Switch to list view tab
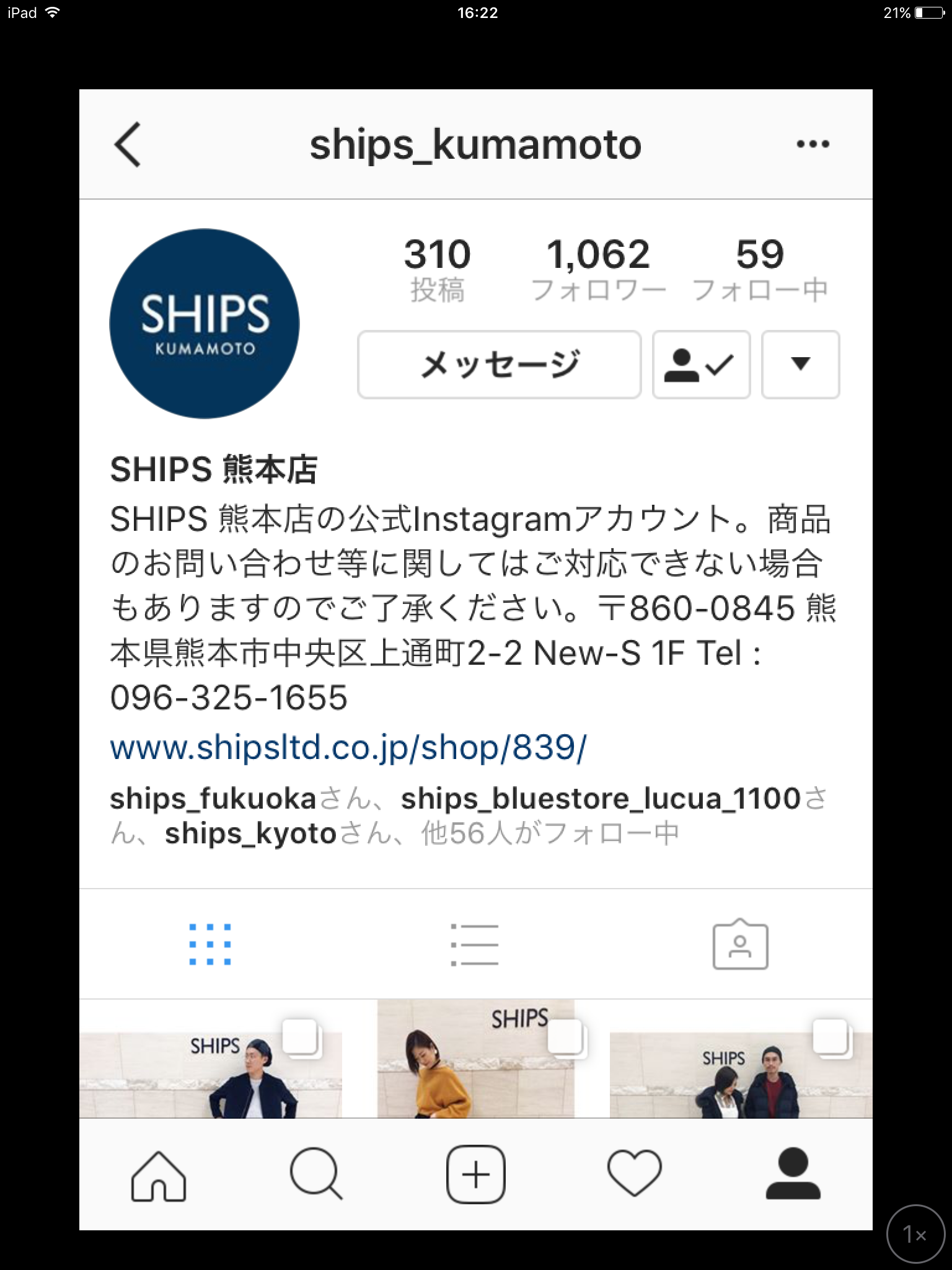952x1270 pixels. pos(475,944)
